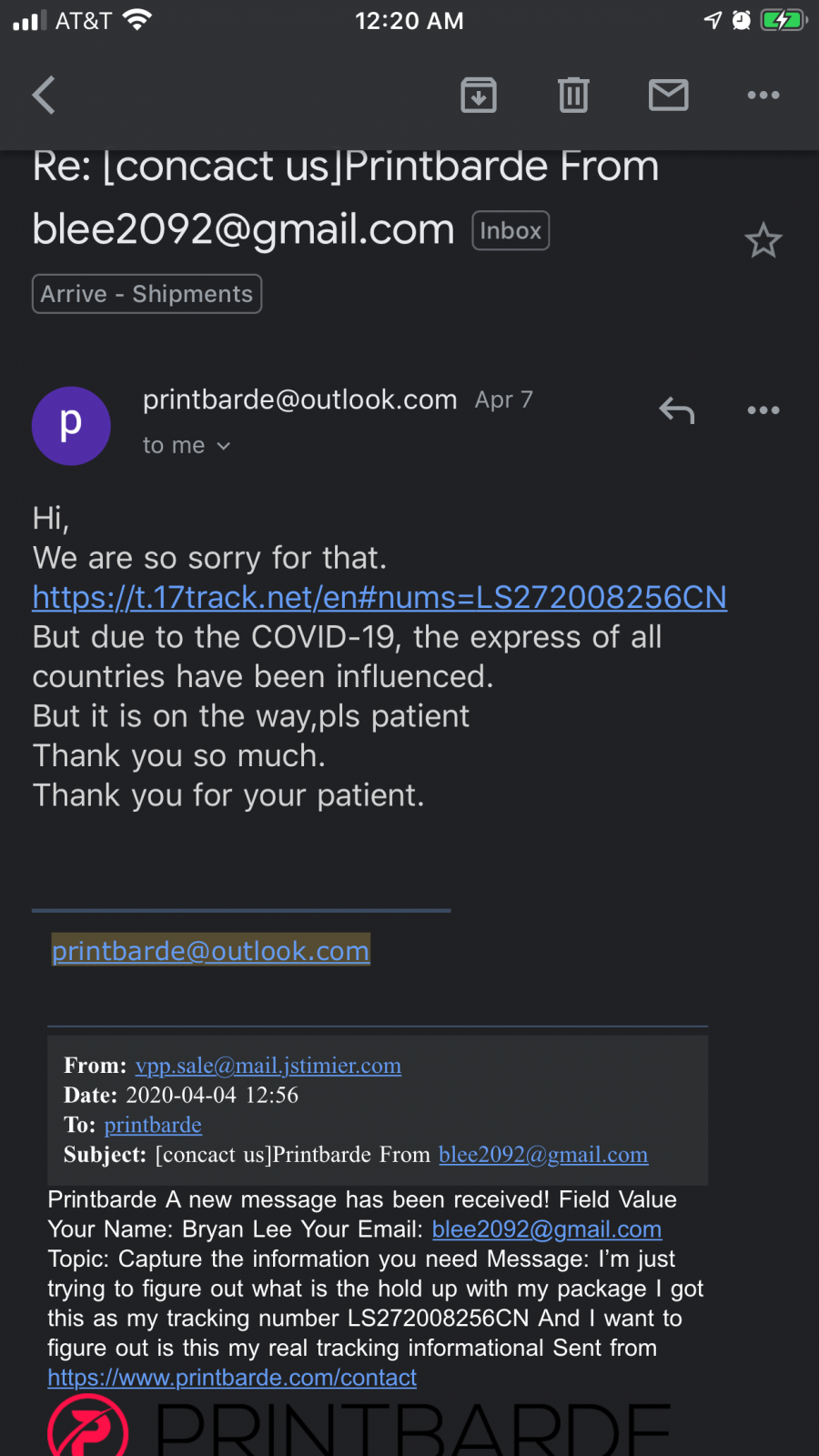
Task: Open the Inbox label chip
Action: tap(511, 230)
